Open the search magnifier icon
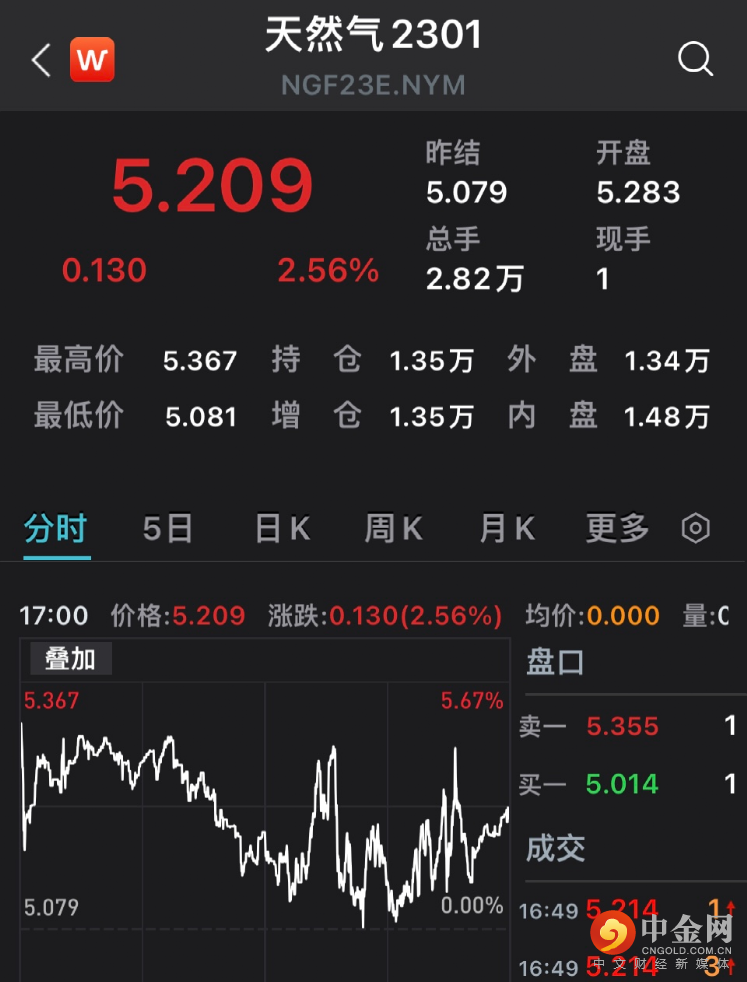Image resolution: width=747 pixels, height=982 pixels. click(695, 60)
